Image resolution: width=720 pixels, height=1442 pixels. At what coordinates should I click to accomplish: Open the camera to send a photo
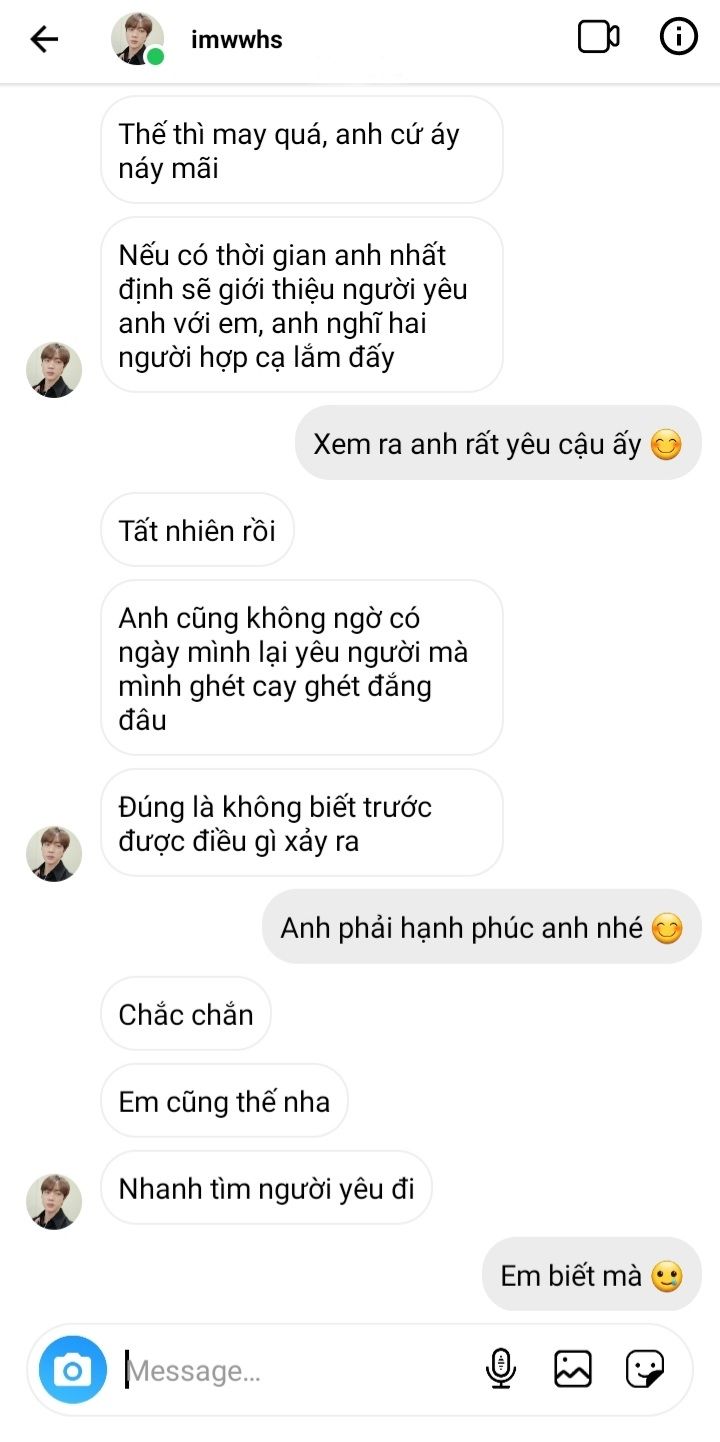click(x=72, y=1369)
